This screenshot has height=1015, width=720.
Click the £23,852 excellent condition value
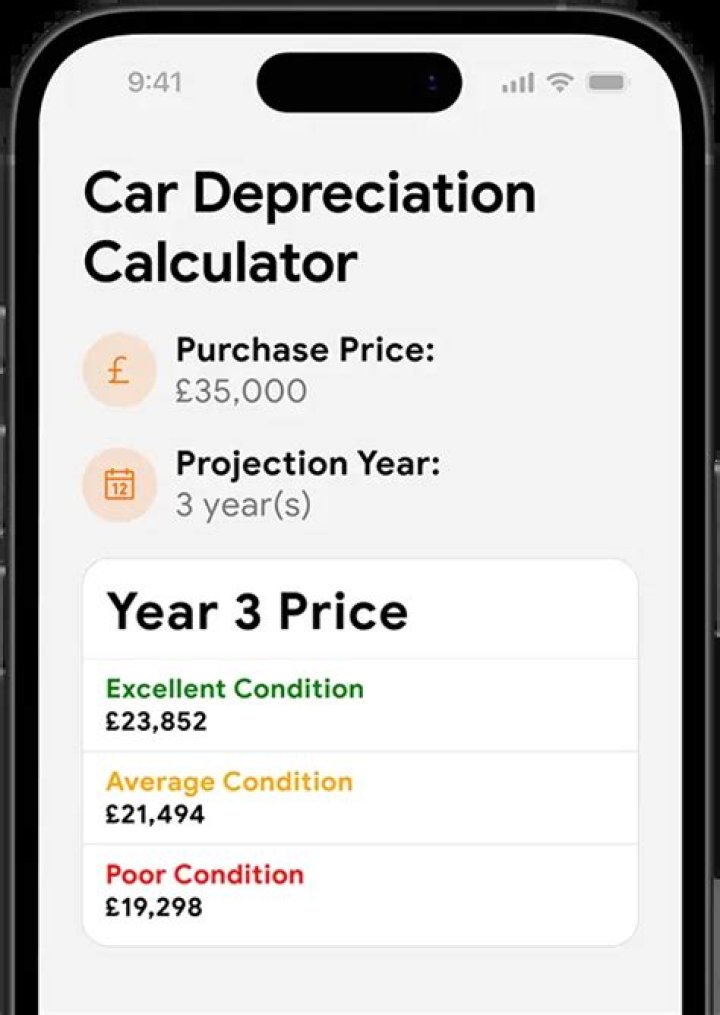click(x=155, y=721)
